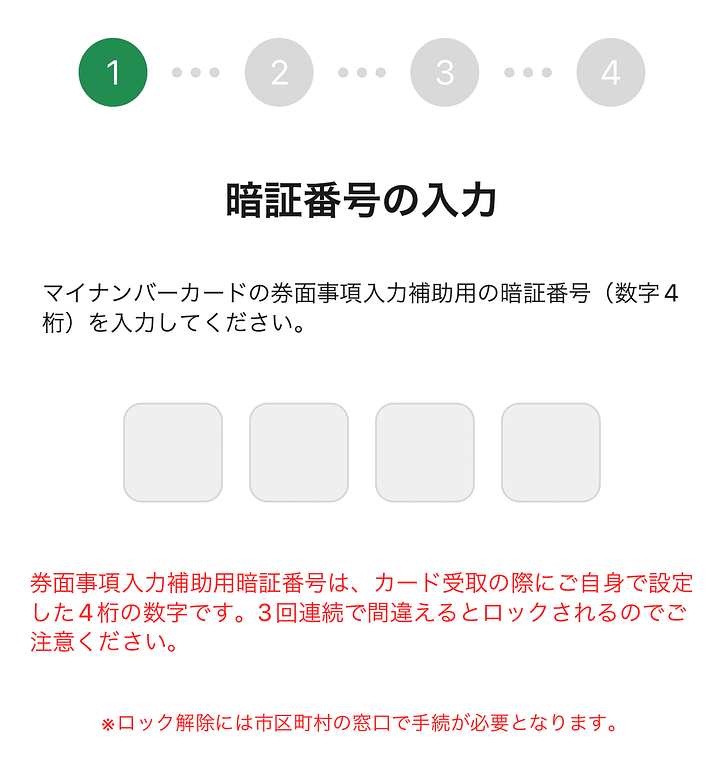724x768 pixels.
Task: Tap the first PIN digit box
Action: 173,452
